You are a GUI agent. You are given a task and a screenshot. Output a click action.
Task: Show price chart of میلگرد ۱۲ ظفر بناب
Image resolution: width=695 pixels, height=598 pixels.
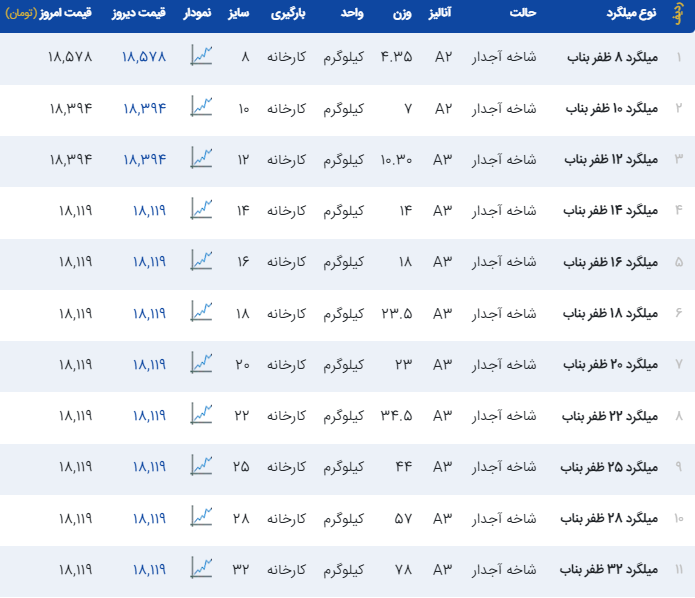click(202, 157)
